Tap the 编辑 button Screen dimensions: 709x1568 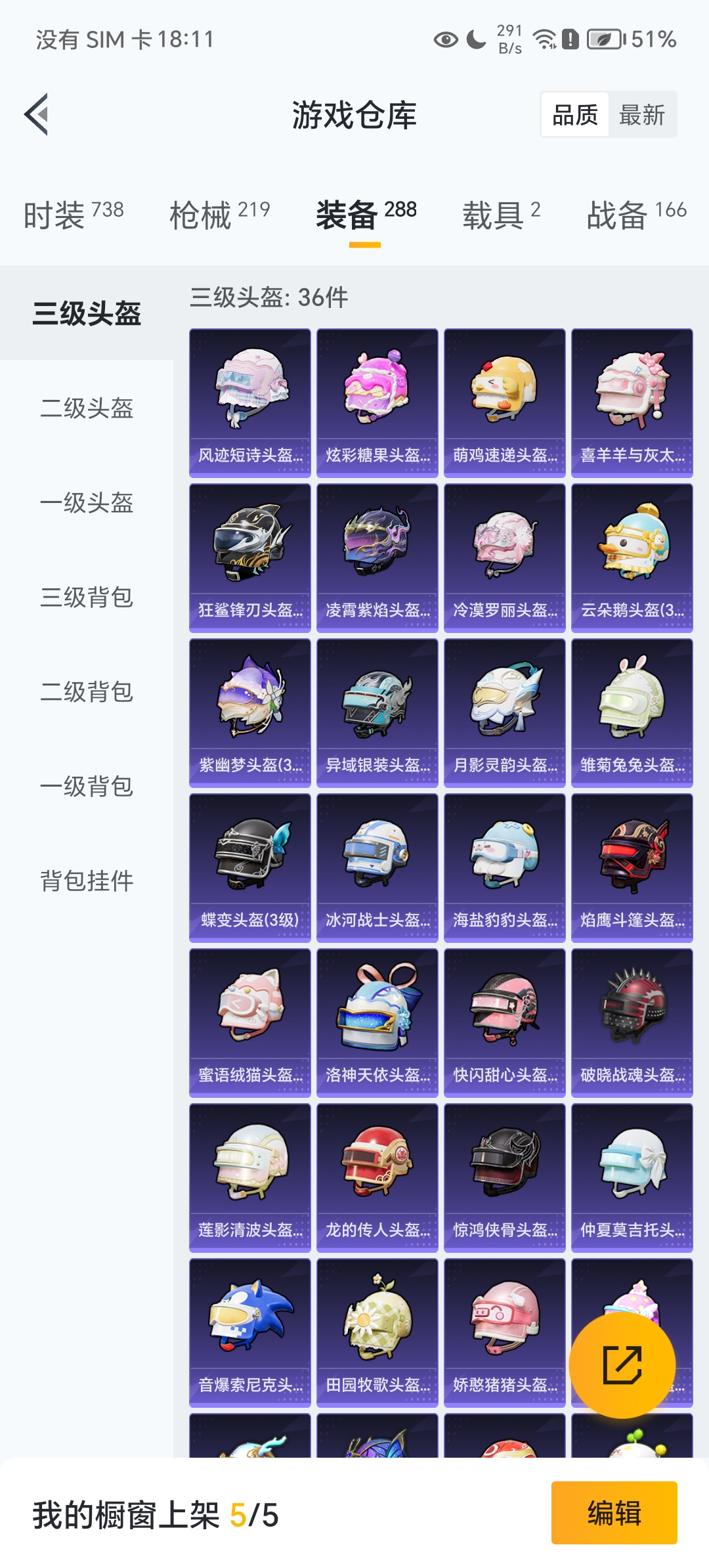coord(614,1513)
